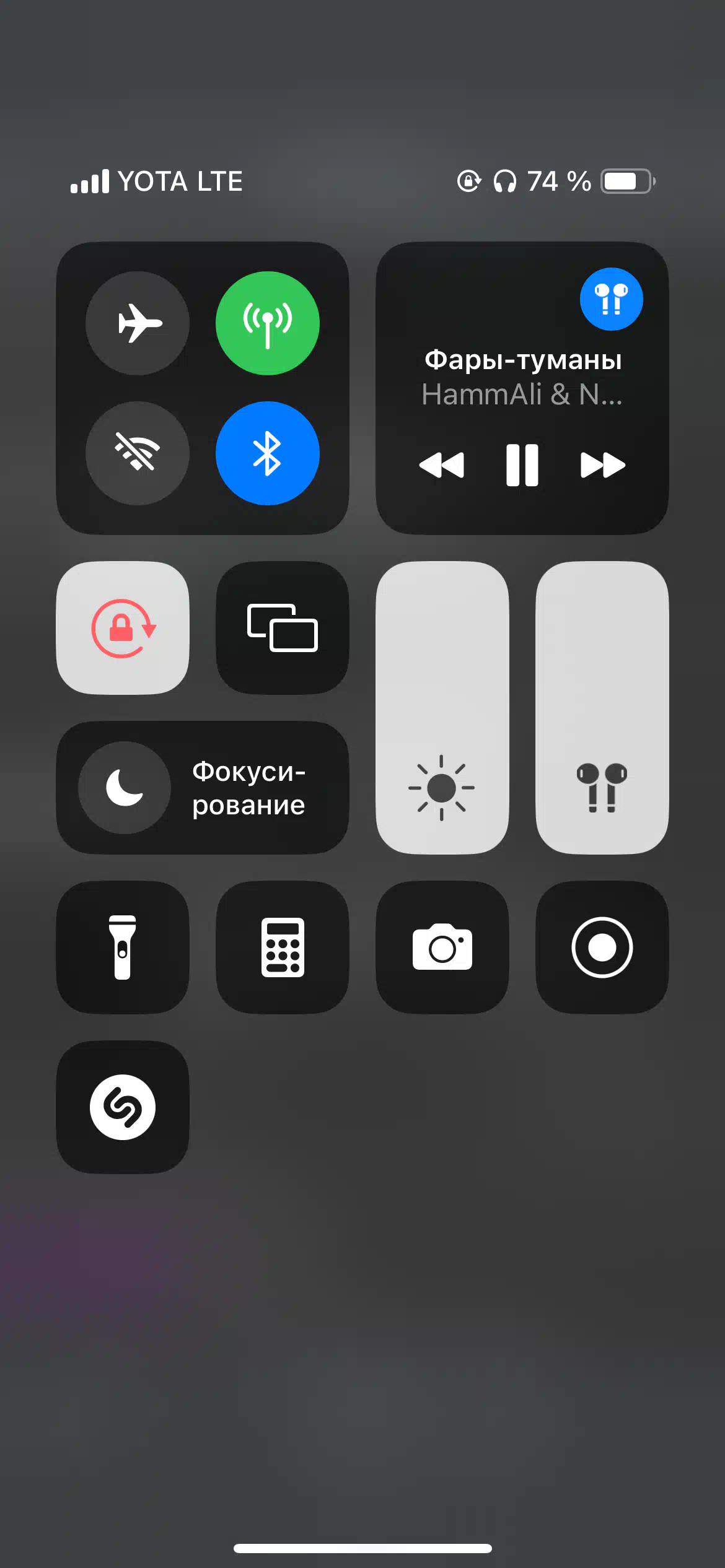The image size is (725, 1568).
Task: Tap the AirPods volume slider
Action: click(602, 708)
